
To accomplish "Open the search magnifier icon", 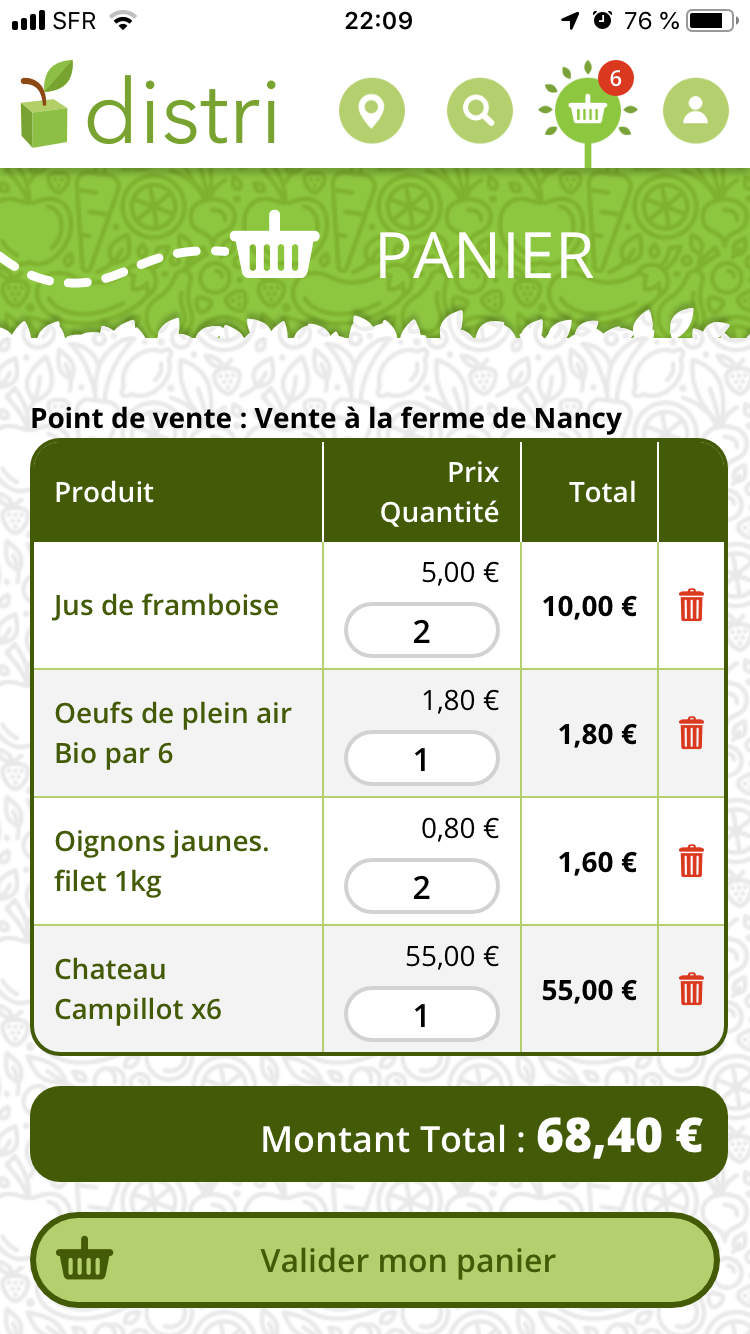I will click(480, 110).
